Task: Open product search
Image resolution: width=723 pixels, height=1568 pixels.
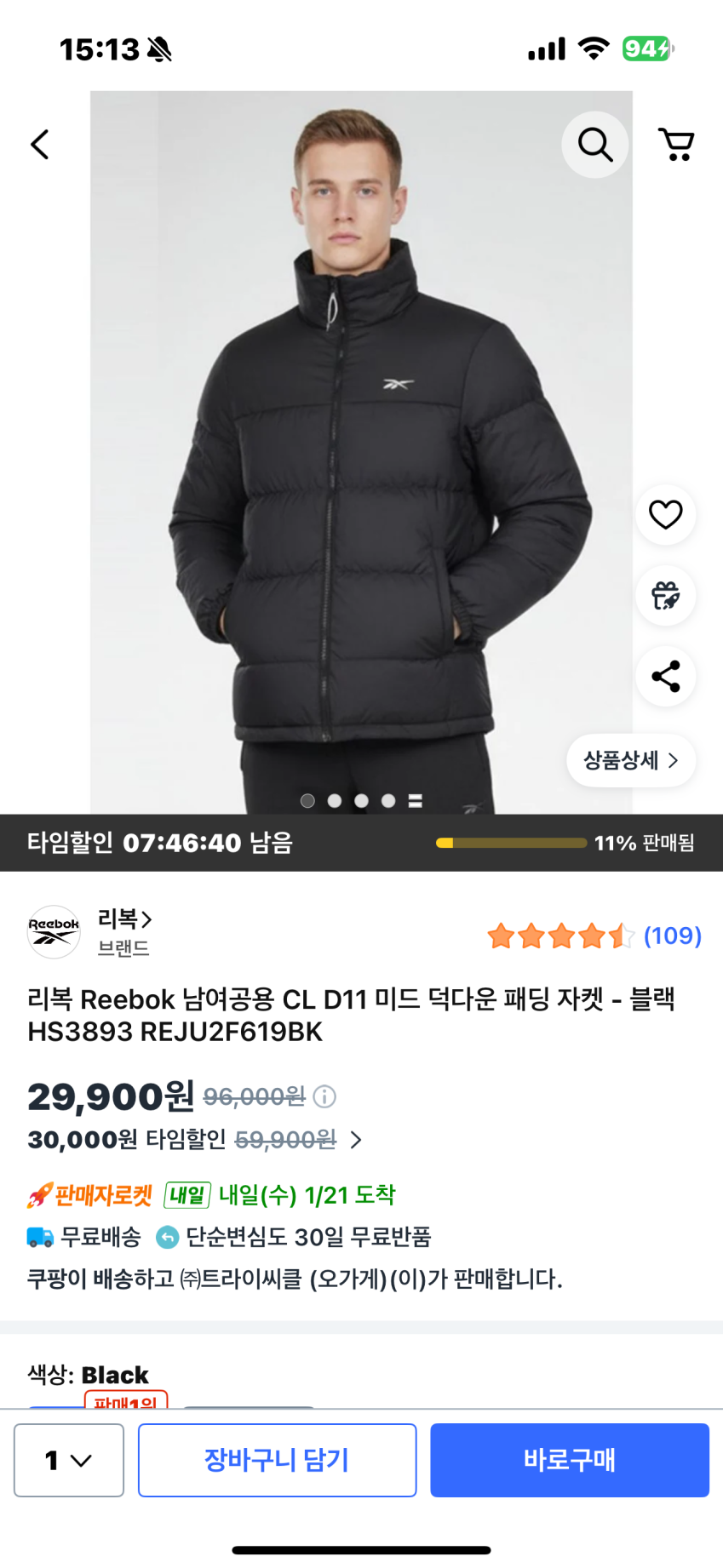Action: pos(594,145)
